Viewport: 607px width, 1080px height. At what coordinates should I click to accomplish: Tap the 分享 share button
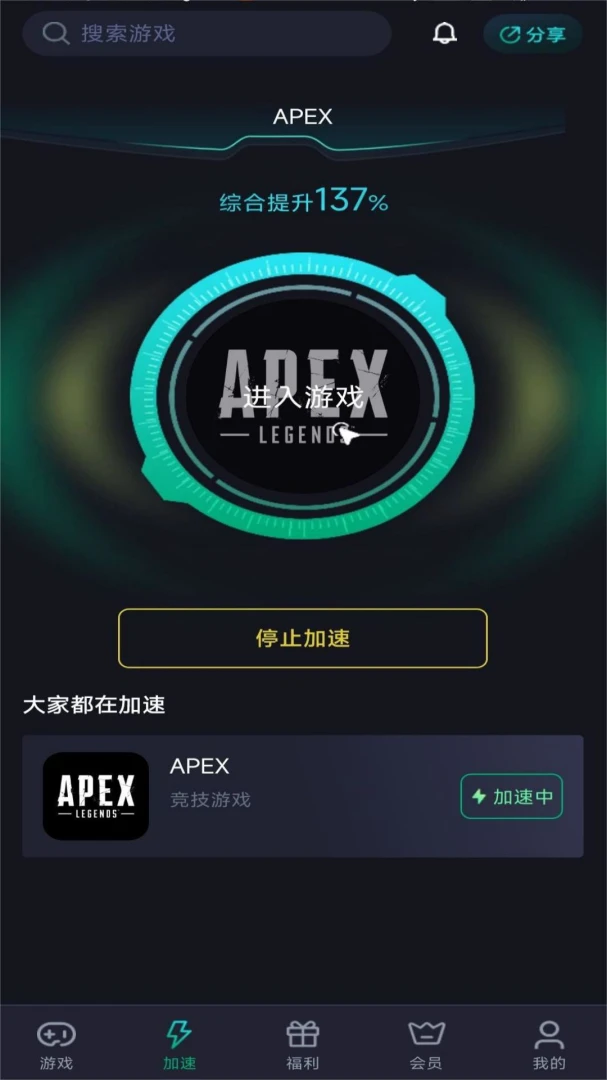click(533, 35)
